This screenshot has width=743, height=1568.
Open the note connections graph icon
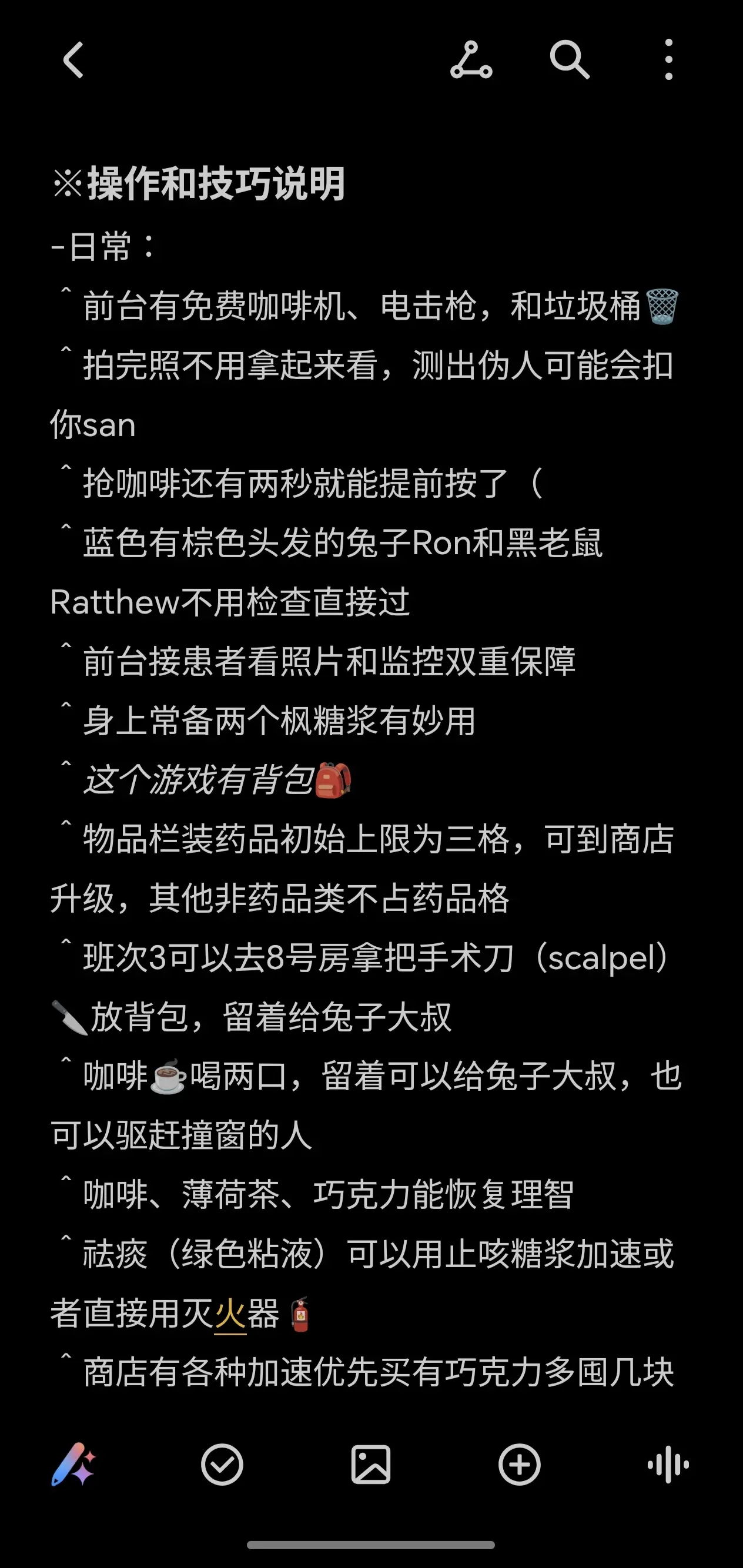[471, 60]
